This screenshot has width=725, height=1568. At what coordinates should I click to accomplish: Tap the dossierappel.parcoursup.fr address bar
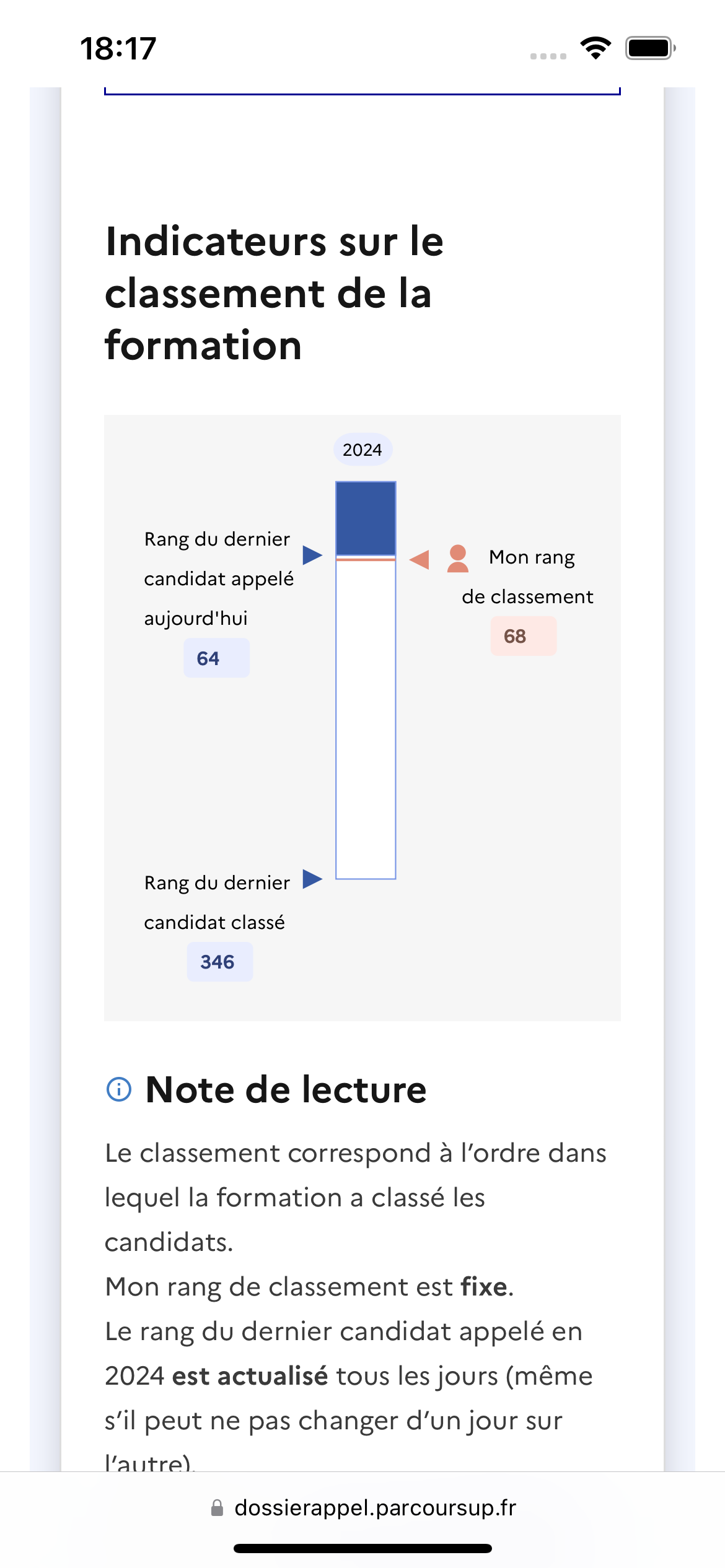tap(363, 1507)
